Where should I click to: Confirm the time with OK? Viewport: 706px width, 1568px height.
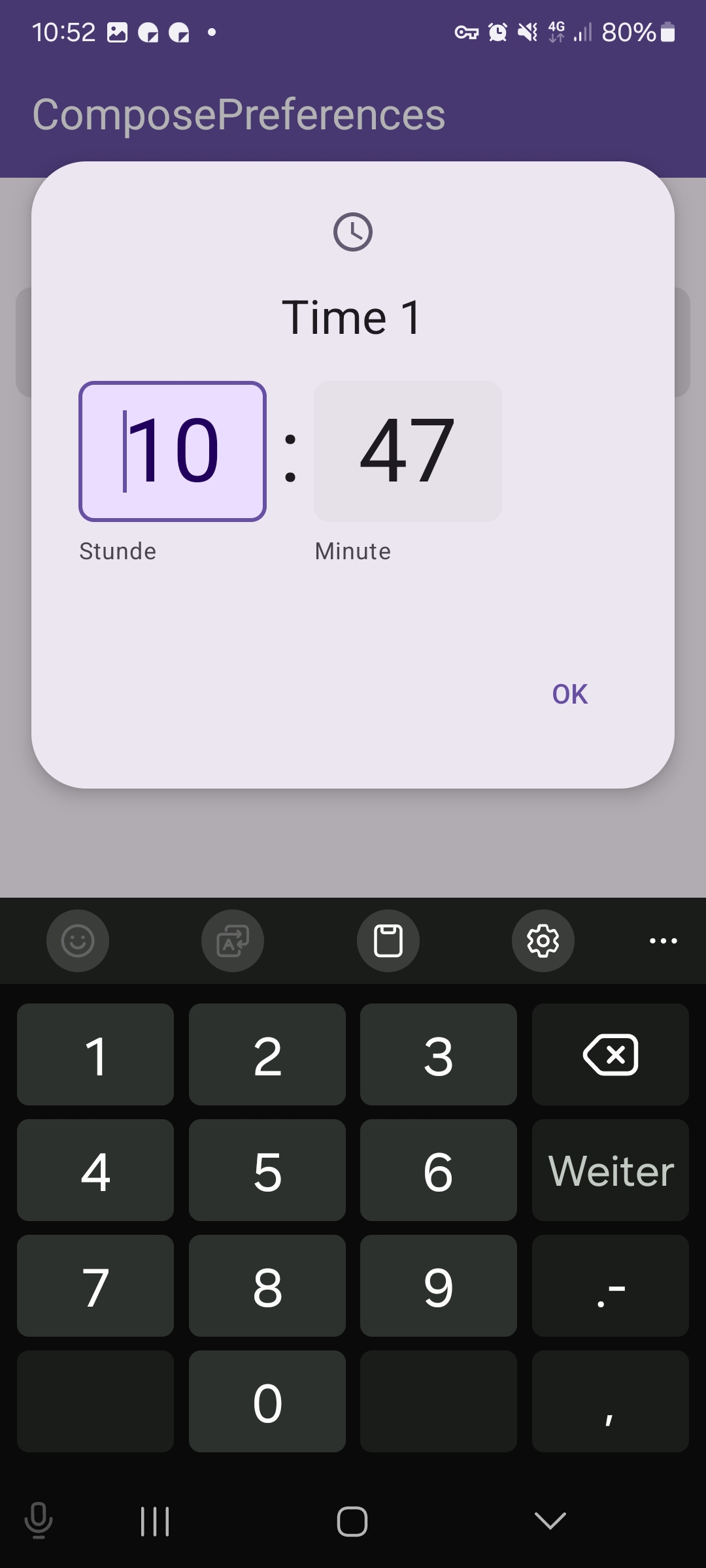[x=570, y=694]
